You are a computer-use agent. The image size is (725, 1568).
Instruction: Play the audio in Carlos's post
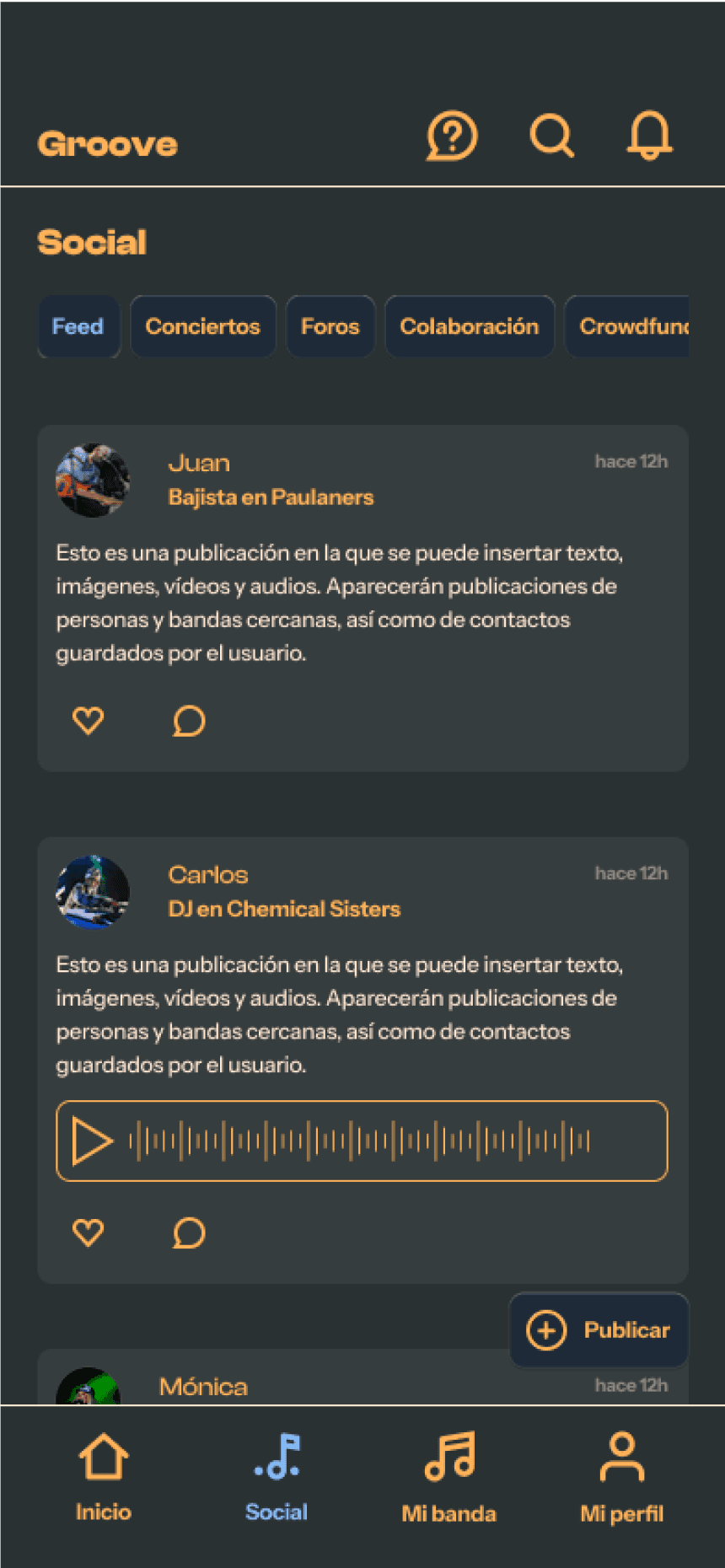93,1141
